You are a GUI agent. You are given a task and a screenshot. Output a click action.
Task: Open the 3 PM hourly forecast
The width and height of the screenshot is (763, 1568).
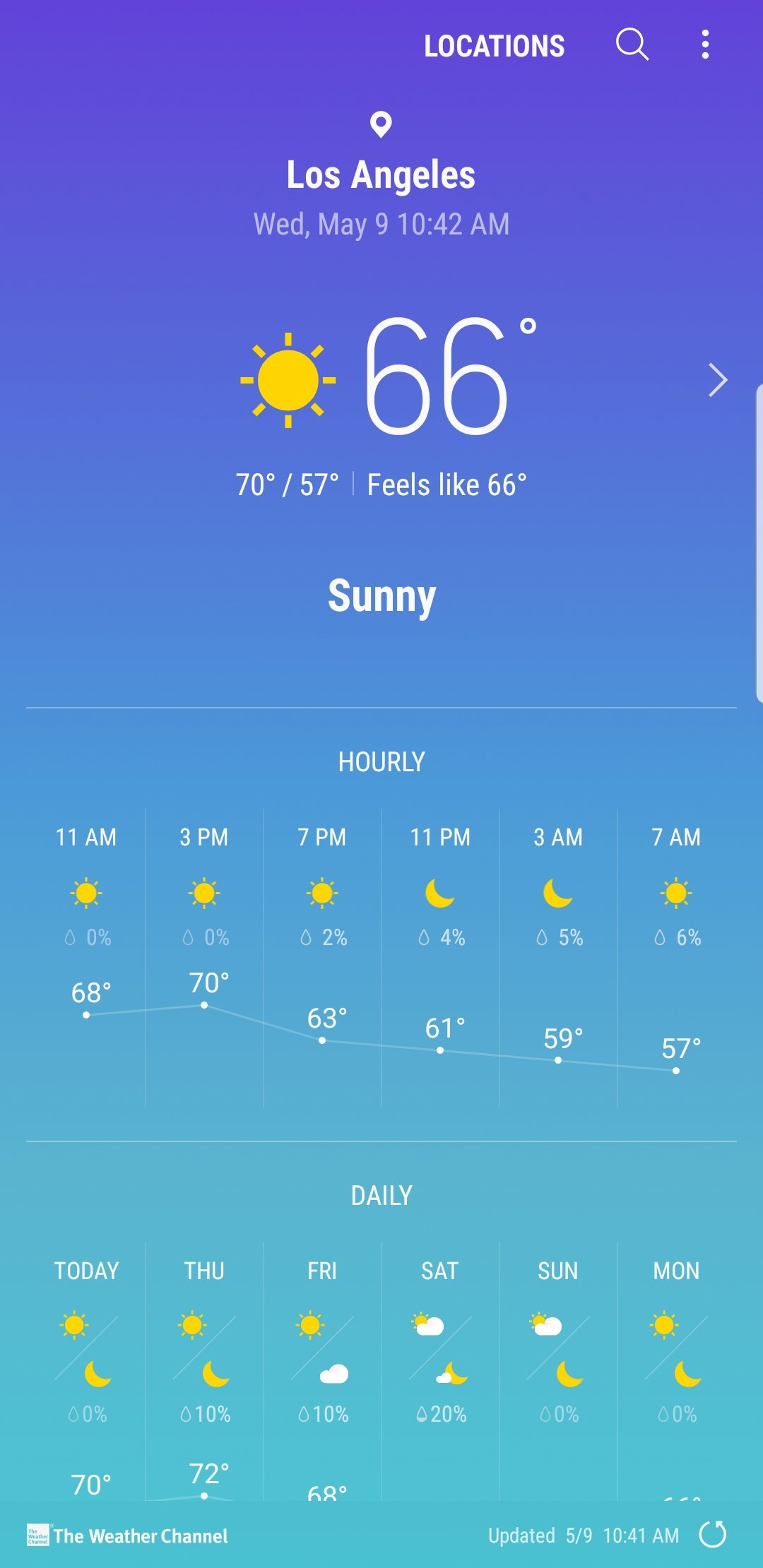pos(204,958)
